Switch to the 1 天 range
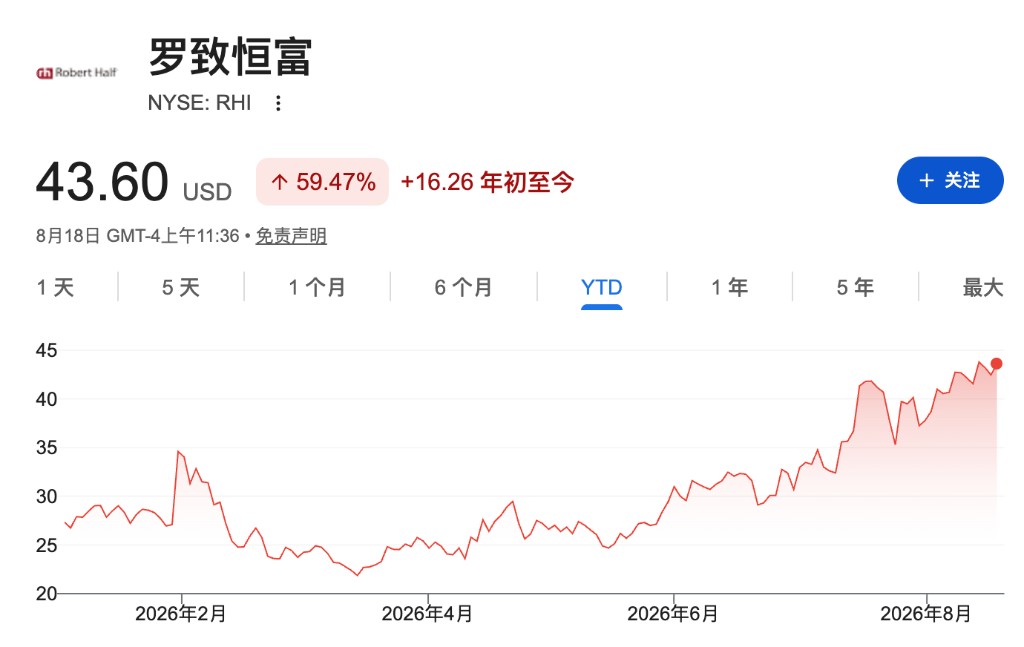Screen dimensions: 1024x647 coord(56,287)
